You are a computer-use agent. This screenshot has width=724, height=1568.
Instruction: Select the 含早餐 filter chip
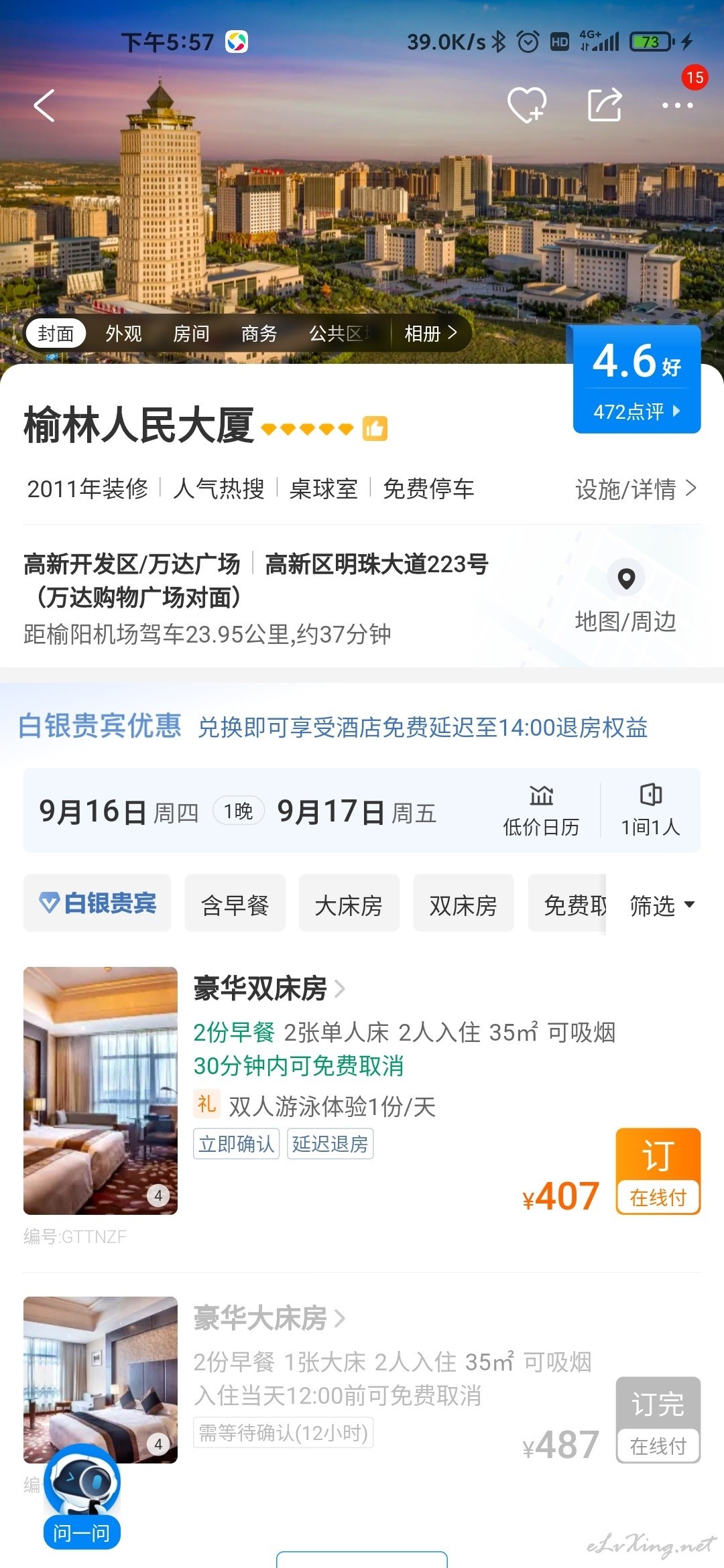(235, 903)
